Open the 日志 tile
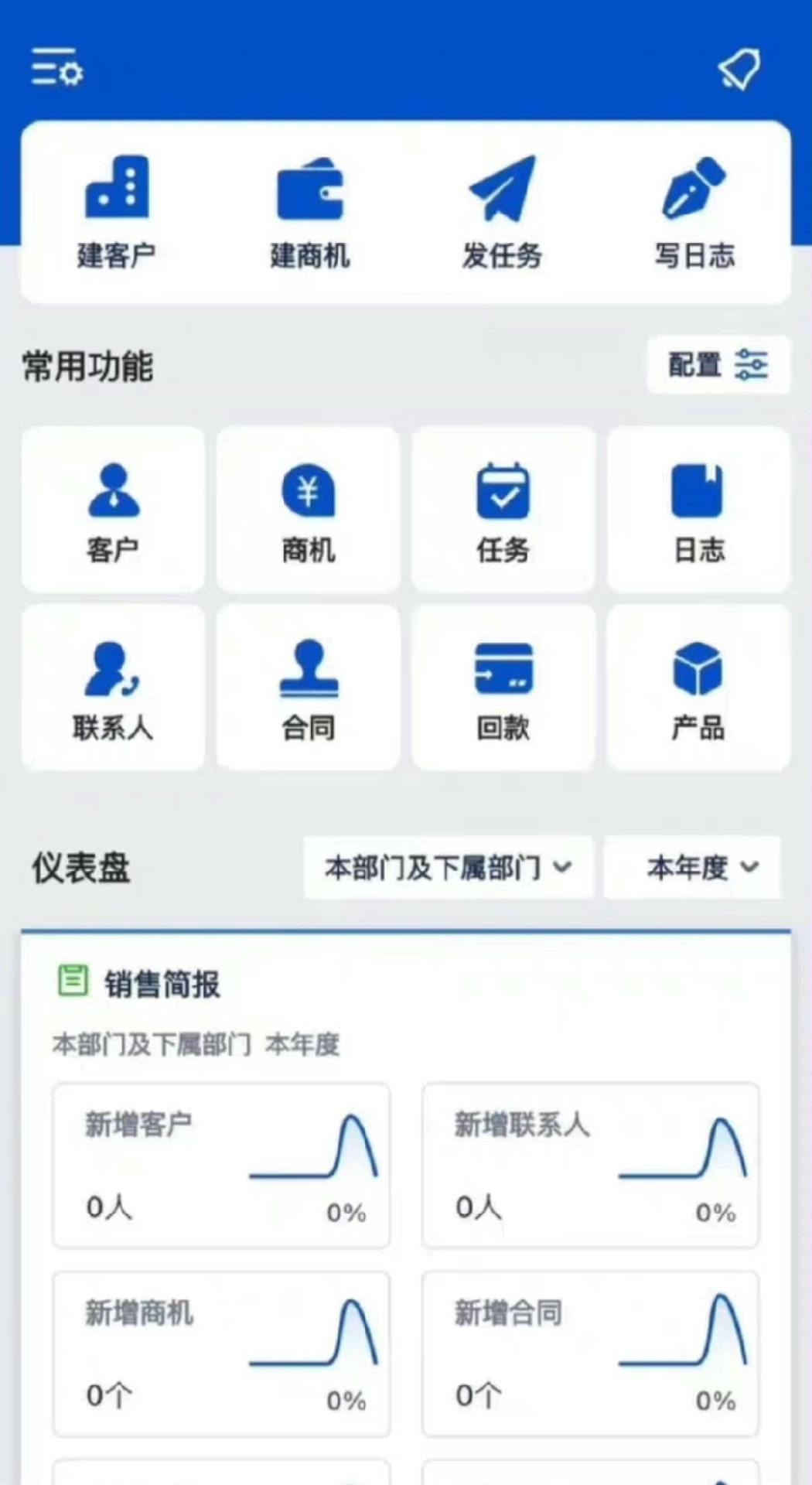 (x=698, y=510)
